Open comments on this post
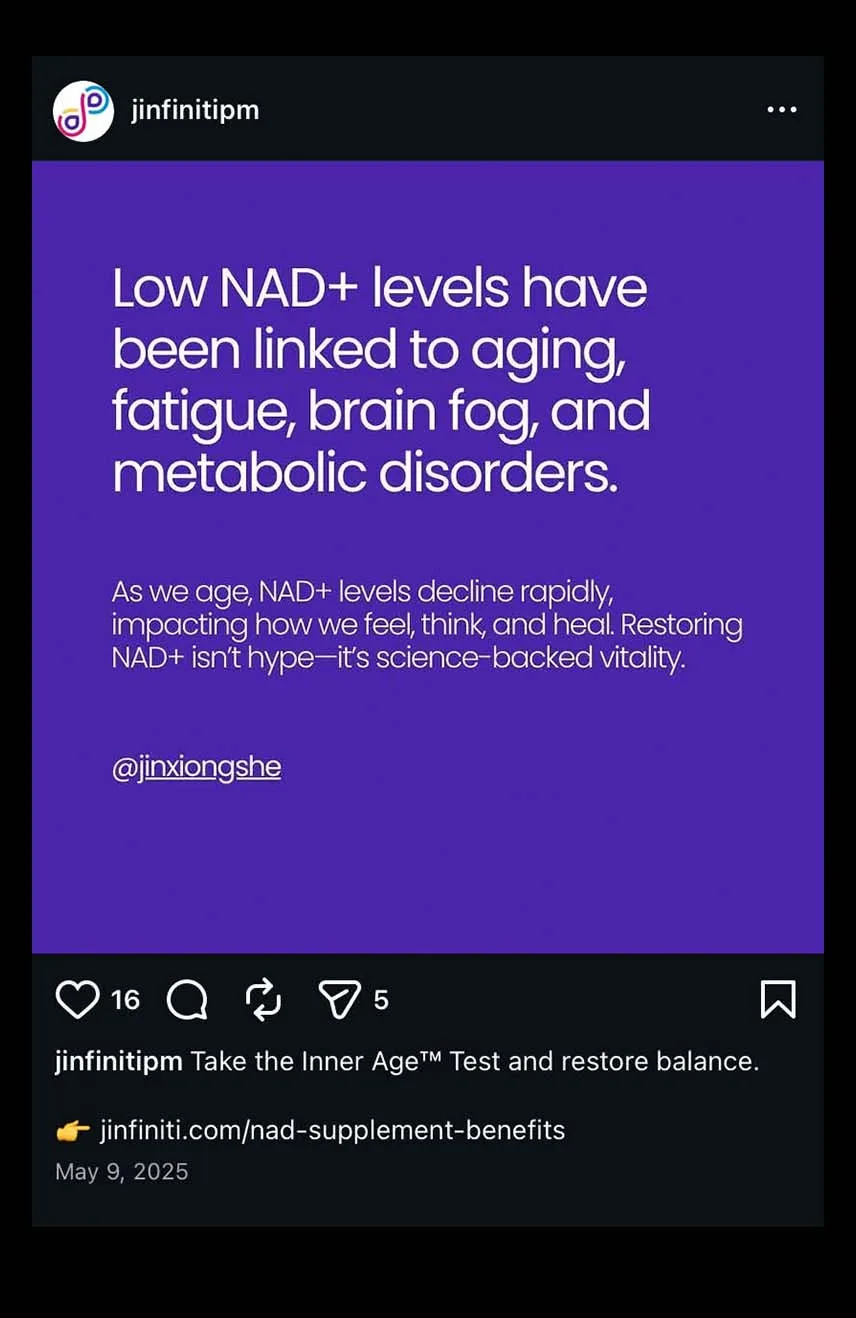 click(187, 999)
